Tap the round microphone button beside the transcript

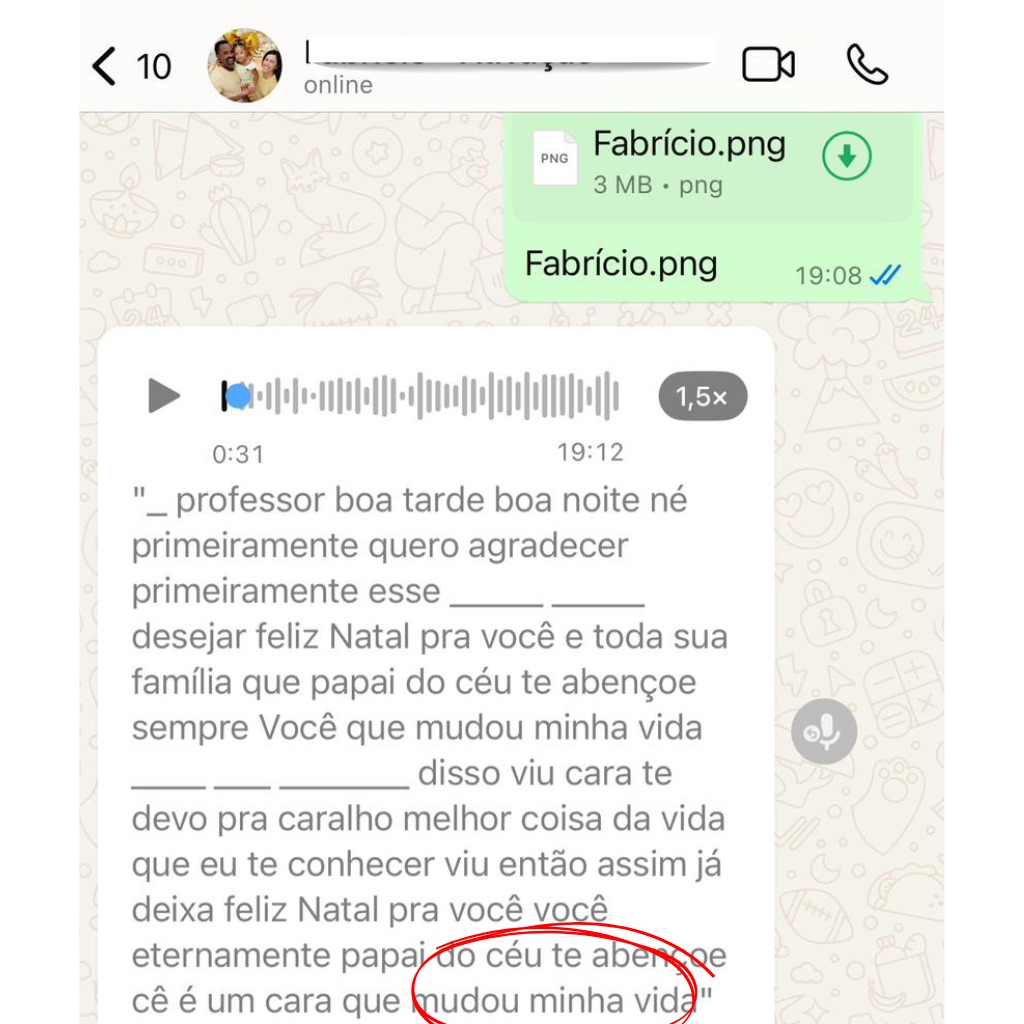[824, 732]
